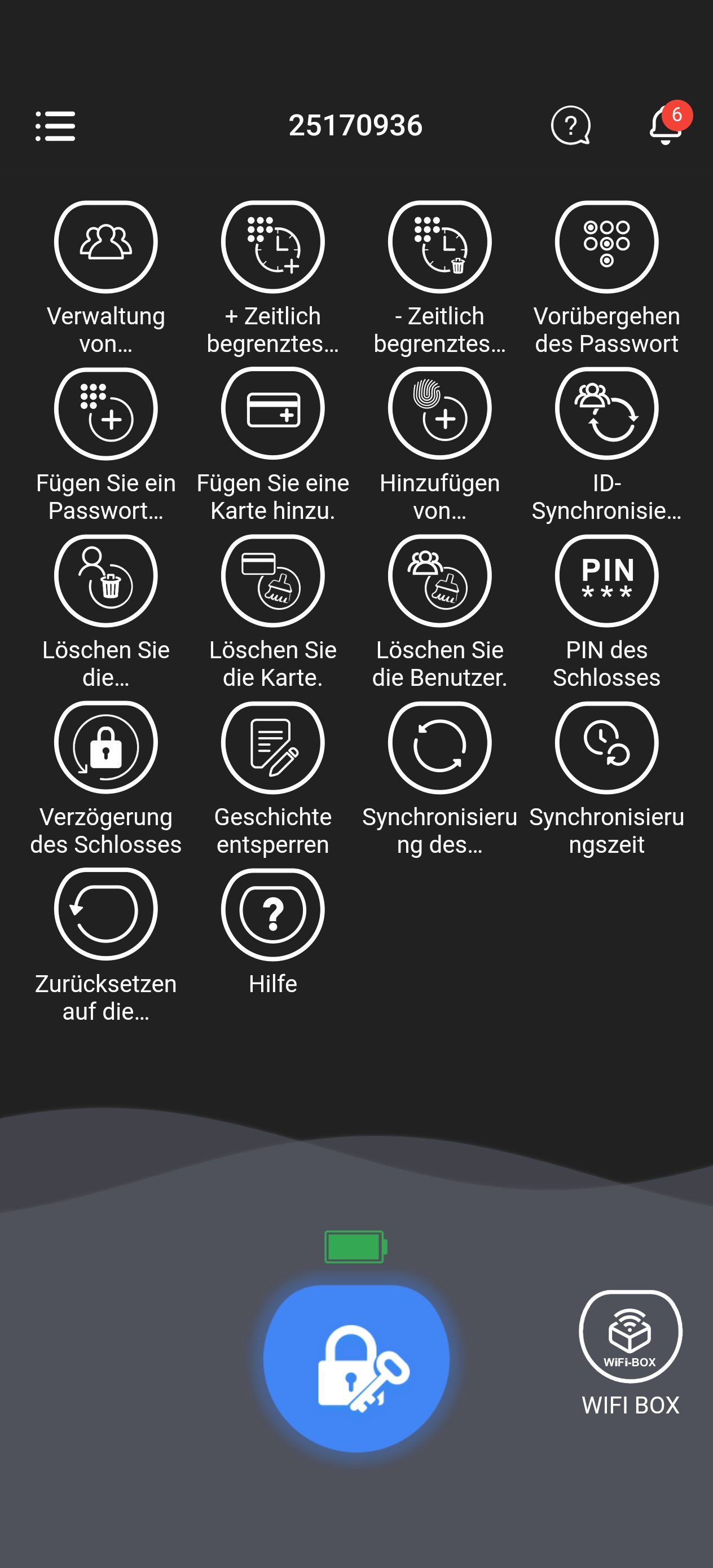
Task: Select + Zeitlich begrenztes… option
Action: [273, 278]
